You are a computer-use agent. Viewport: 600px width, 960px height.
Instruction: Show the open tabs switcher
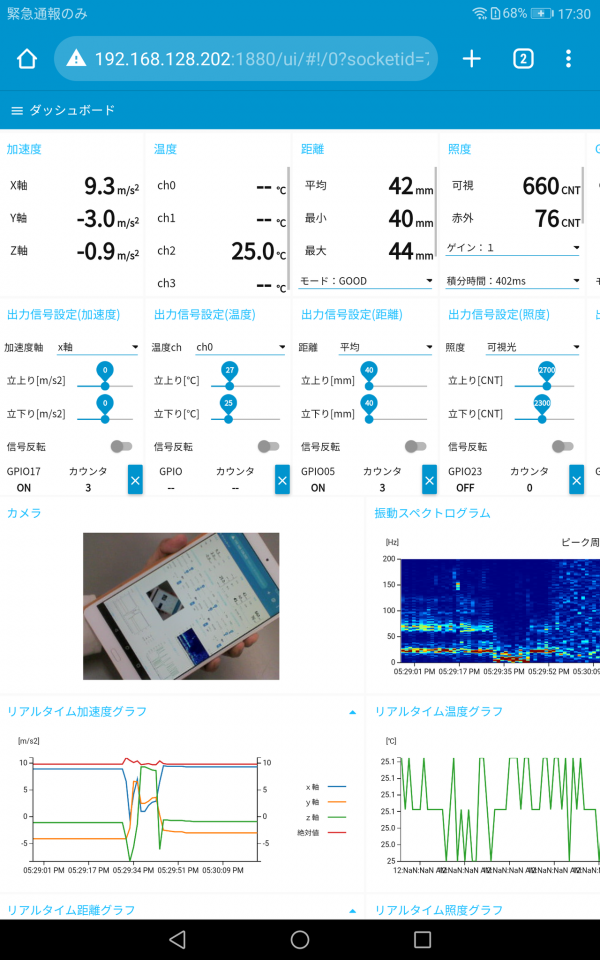pyautogui.click(x=523, y=59)
